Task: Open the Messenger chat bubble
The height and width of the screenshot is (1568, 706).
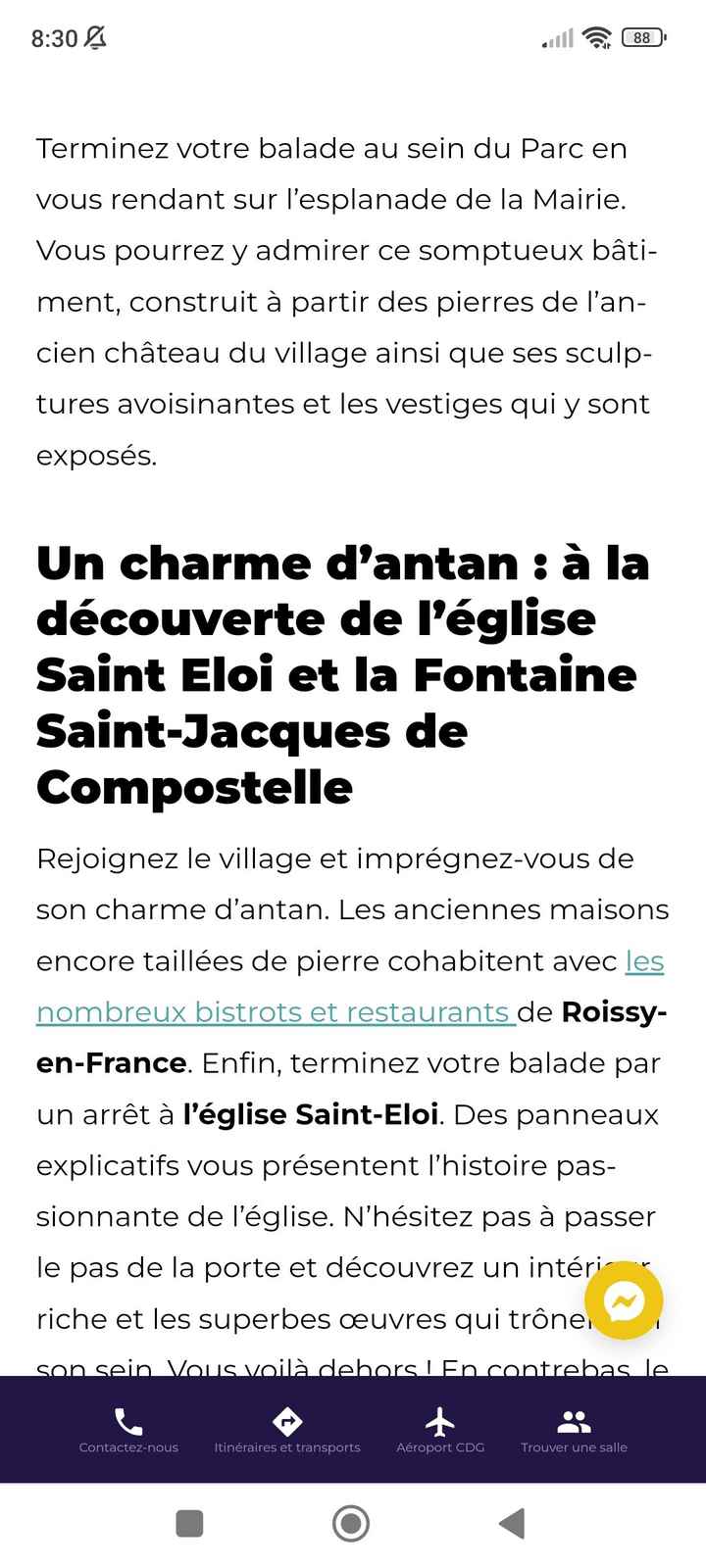Action: [x=624, y=1300]
